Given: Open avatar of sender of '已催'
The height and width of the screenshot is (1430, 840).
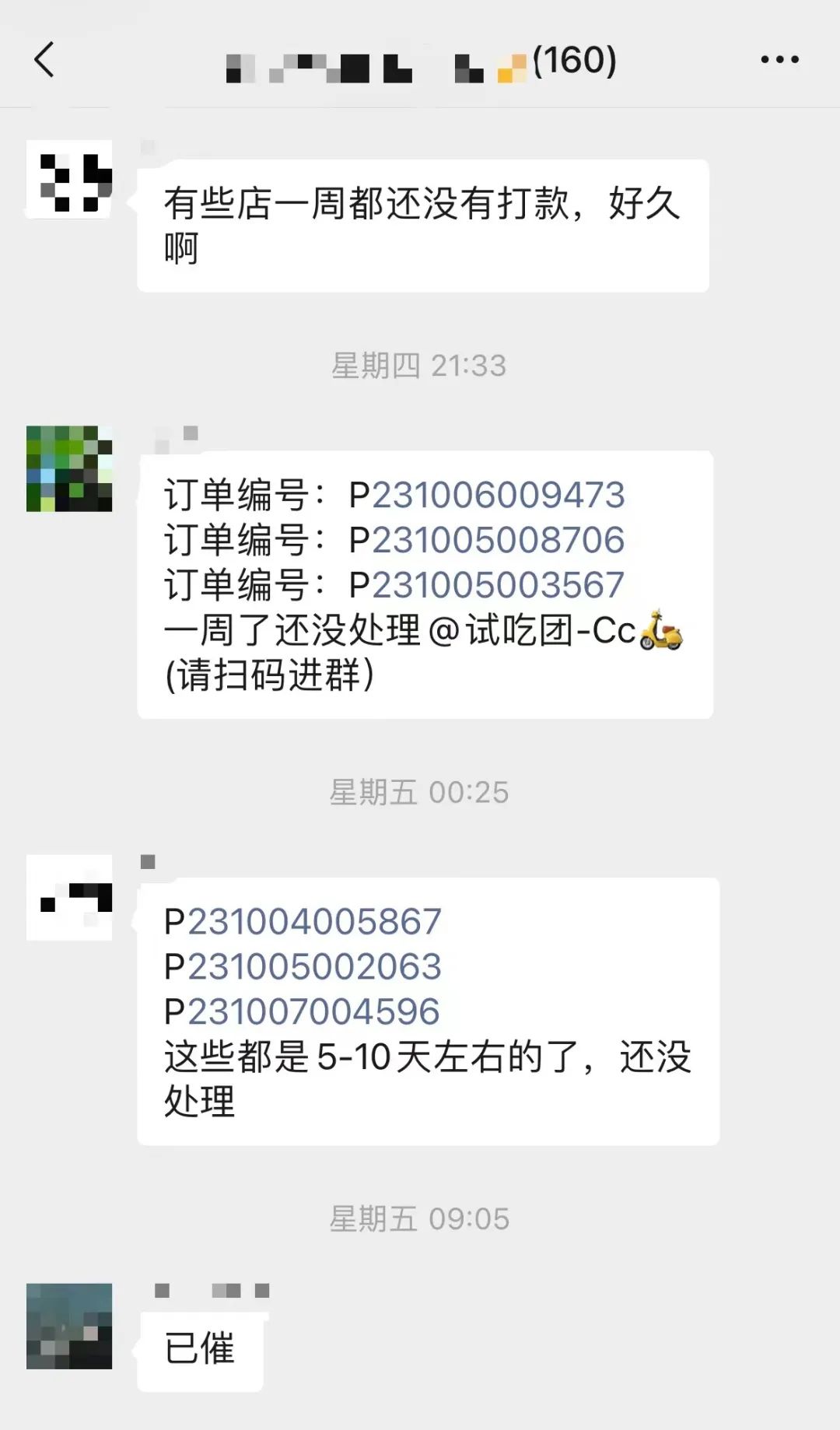Looking at the screenshot, I should pyautogui.click(x=69, y=1326).
